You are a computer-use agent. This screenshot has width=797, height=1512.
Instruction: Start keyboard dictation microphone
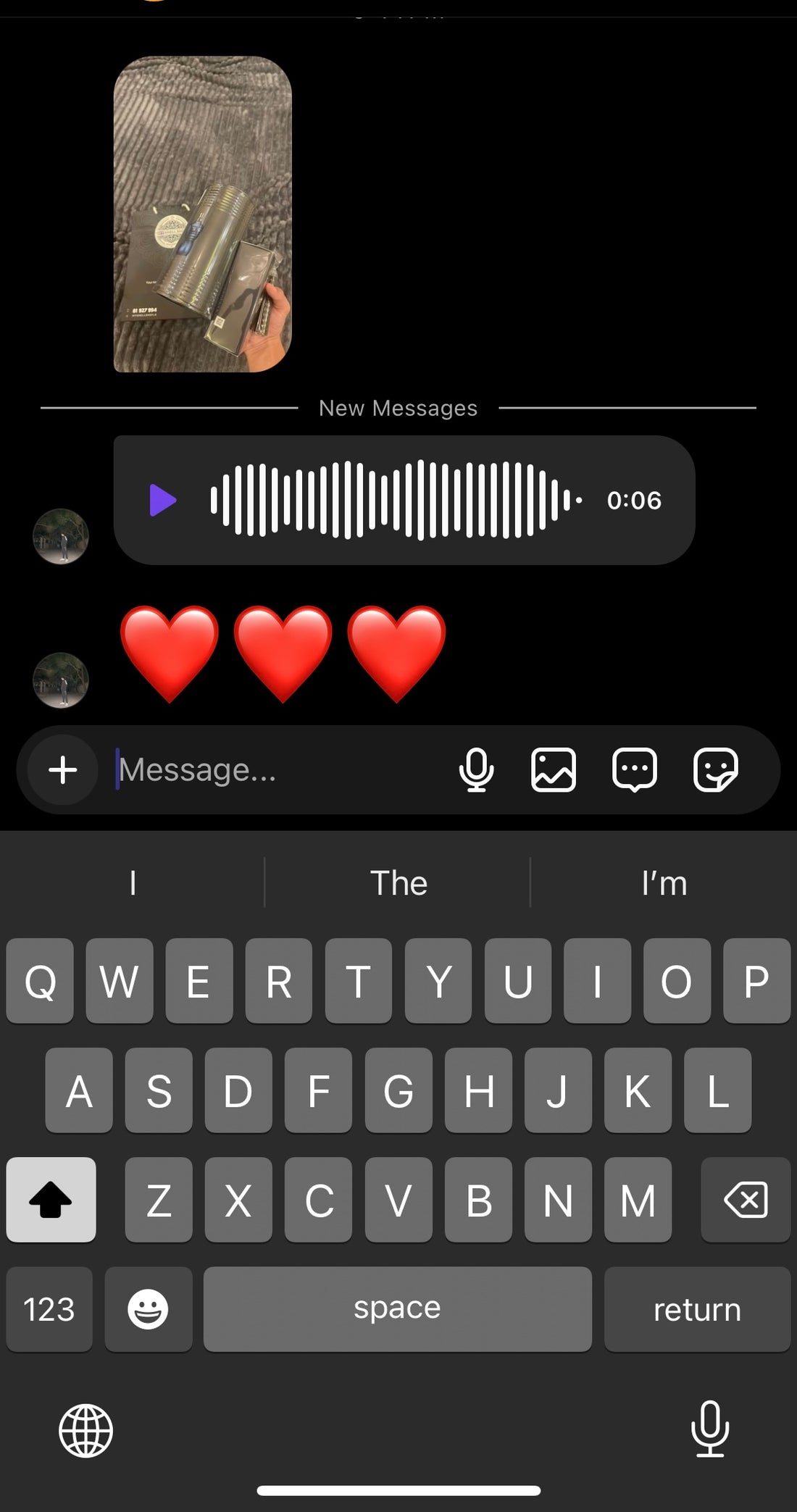[710, 1429]
